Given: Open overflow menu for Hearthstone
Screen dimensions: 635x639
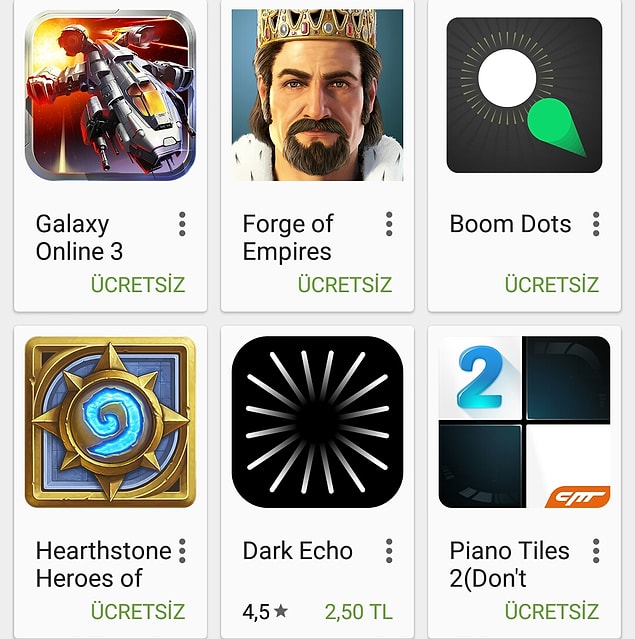Looking at the screenshot, I should pos(182,550).
